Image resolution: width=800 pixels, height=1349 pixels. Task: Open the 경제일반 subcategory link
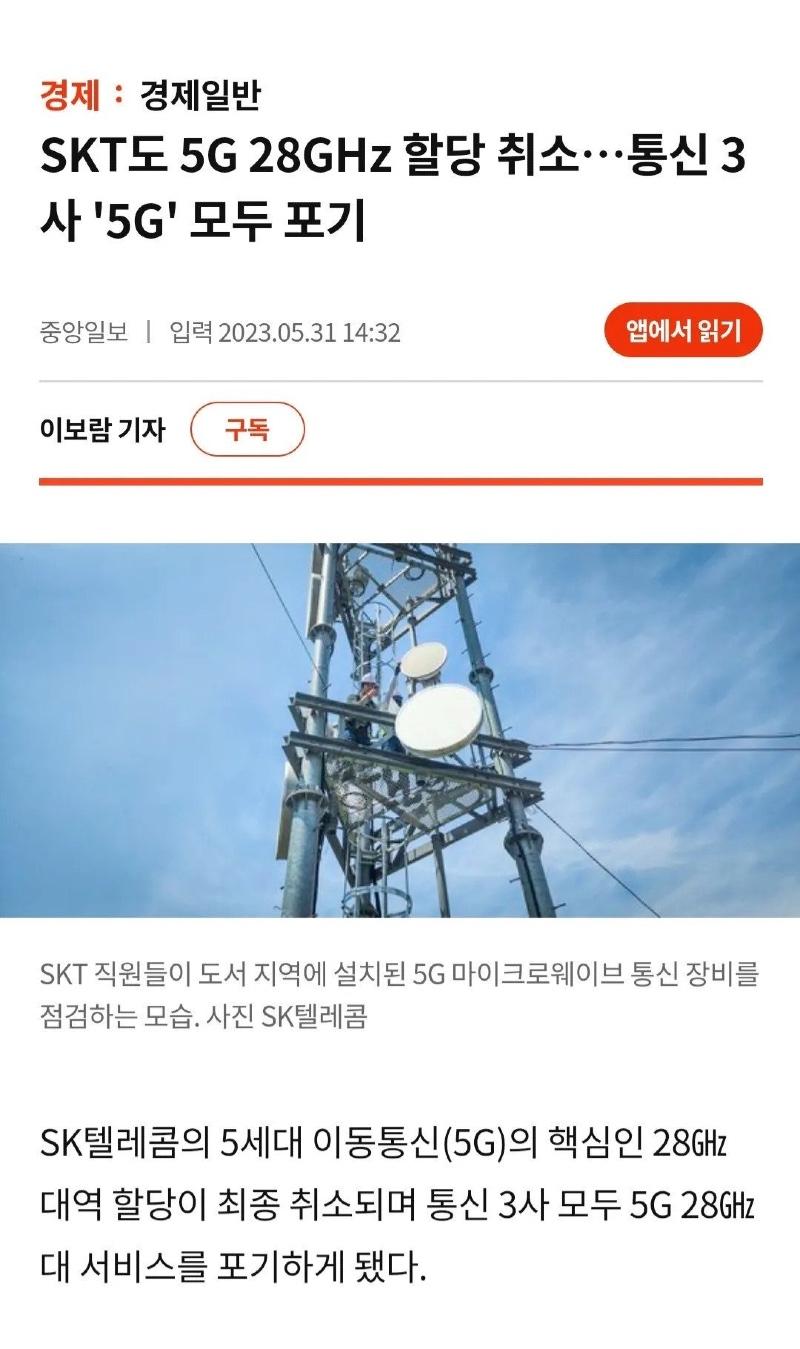click(200, 96)
